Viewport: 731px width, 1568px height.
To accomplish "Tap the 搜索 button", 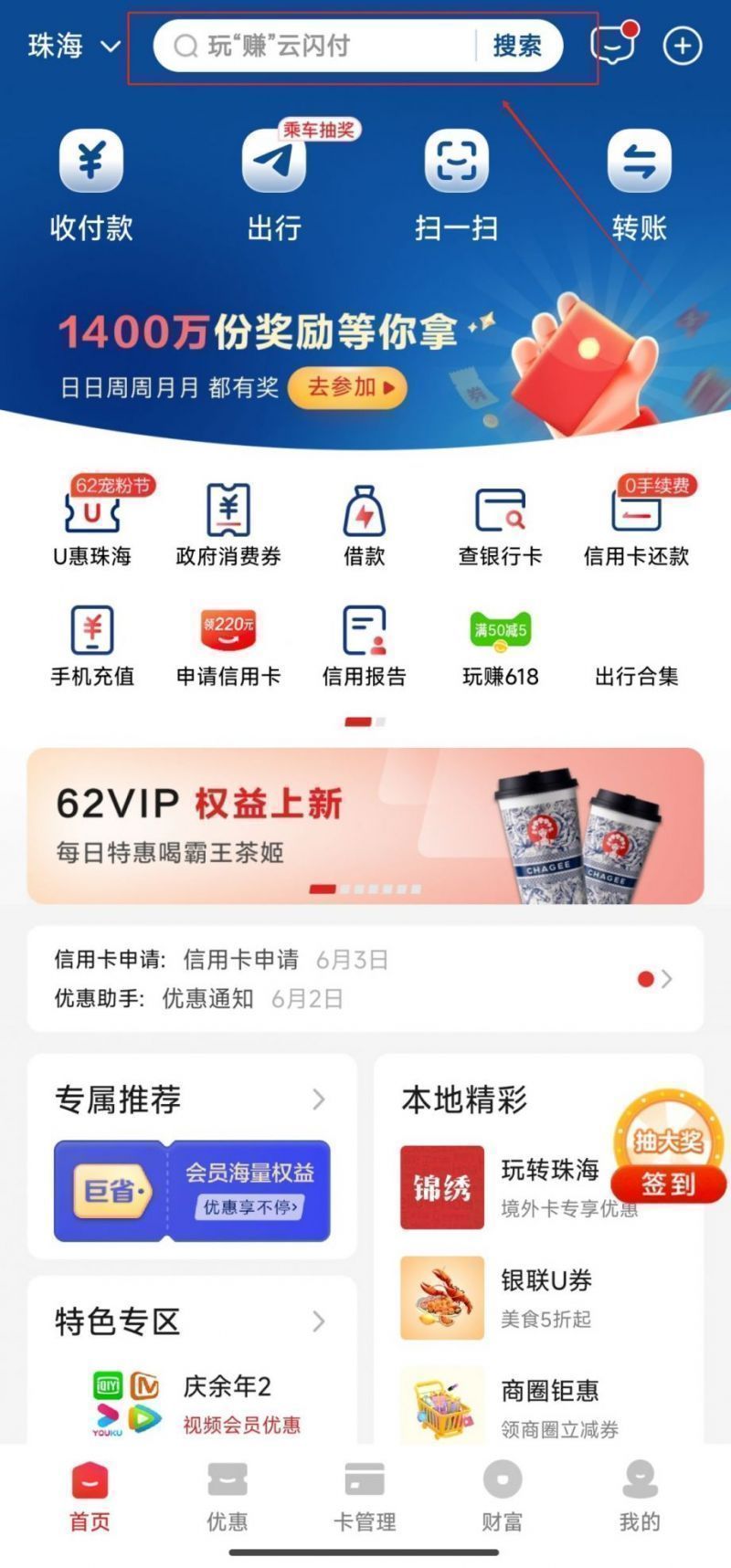I will 517,46.
